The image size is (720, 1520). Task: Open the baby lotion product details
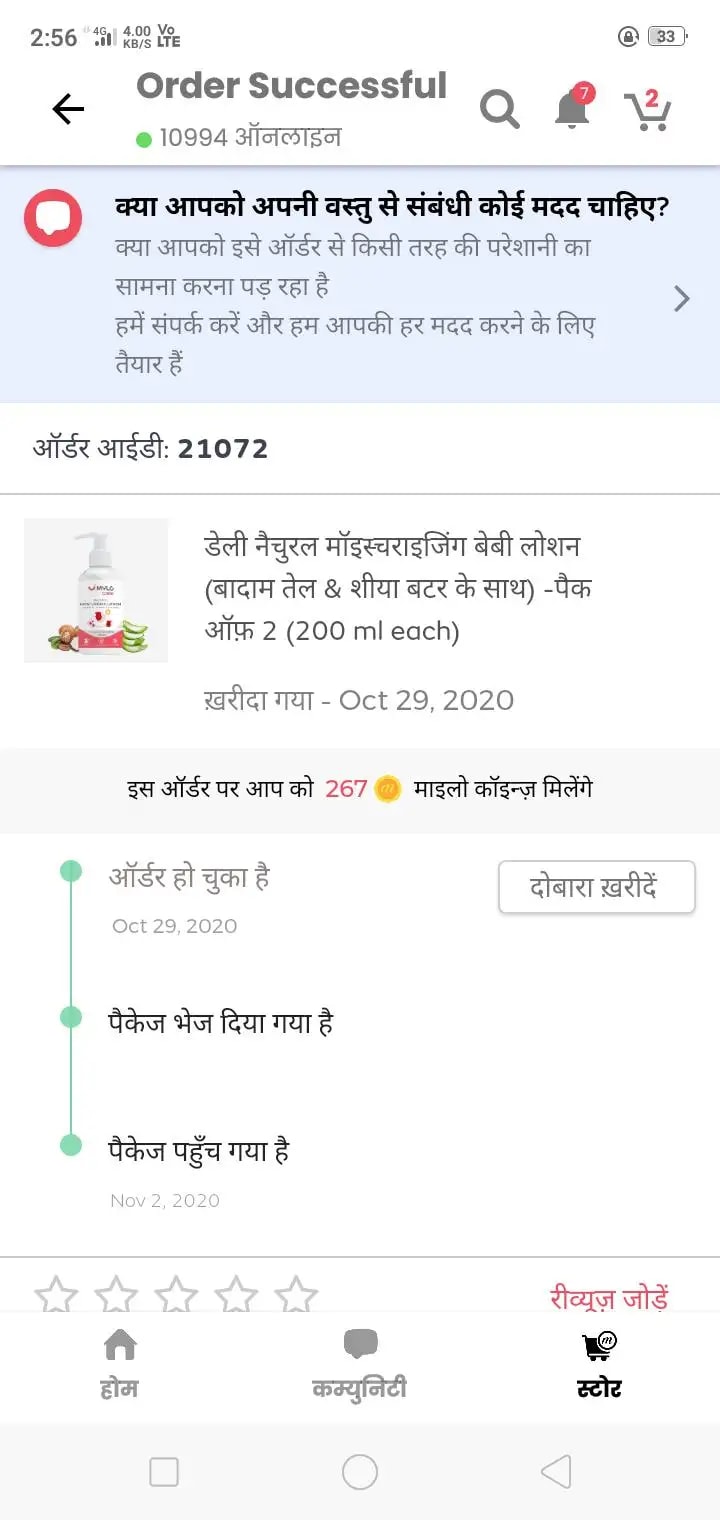point(360,621)
